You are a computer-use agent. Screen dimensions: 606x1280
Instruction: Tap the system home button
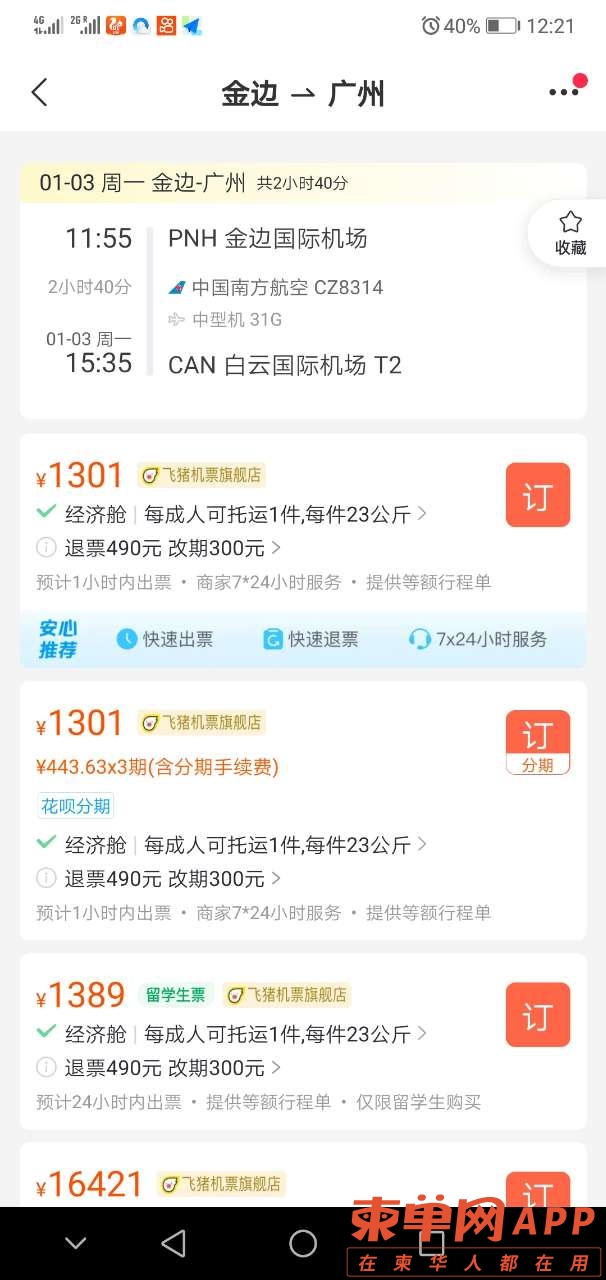(303, 1243)
